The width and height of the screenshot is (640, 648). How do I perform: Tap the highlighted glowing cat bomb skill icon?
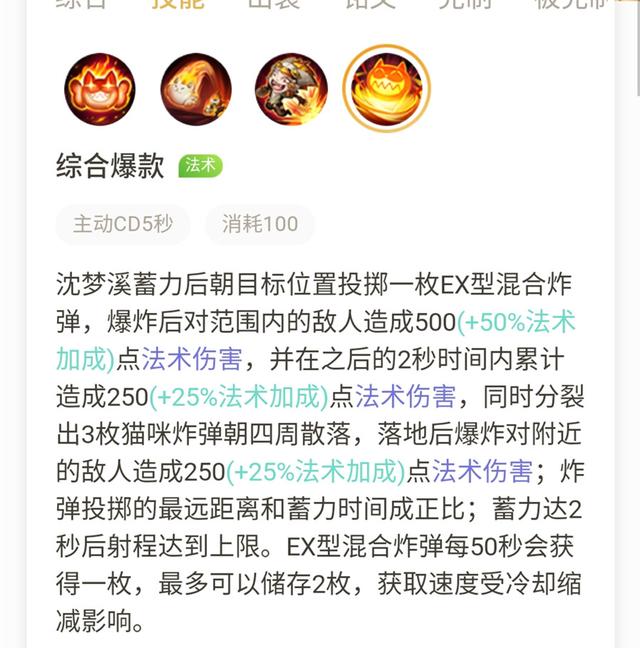(386, 89)
